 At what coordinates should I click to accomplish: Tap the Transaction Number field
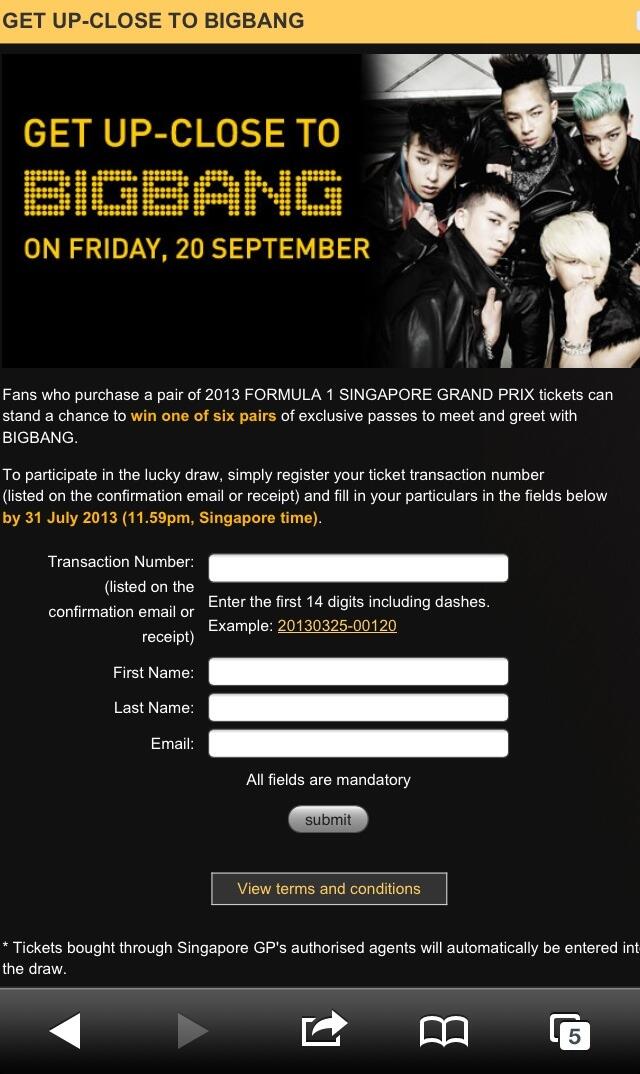358,568
